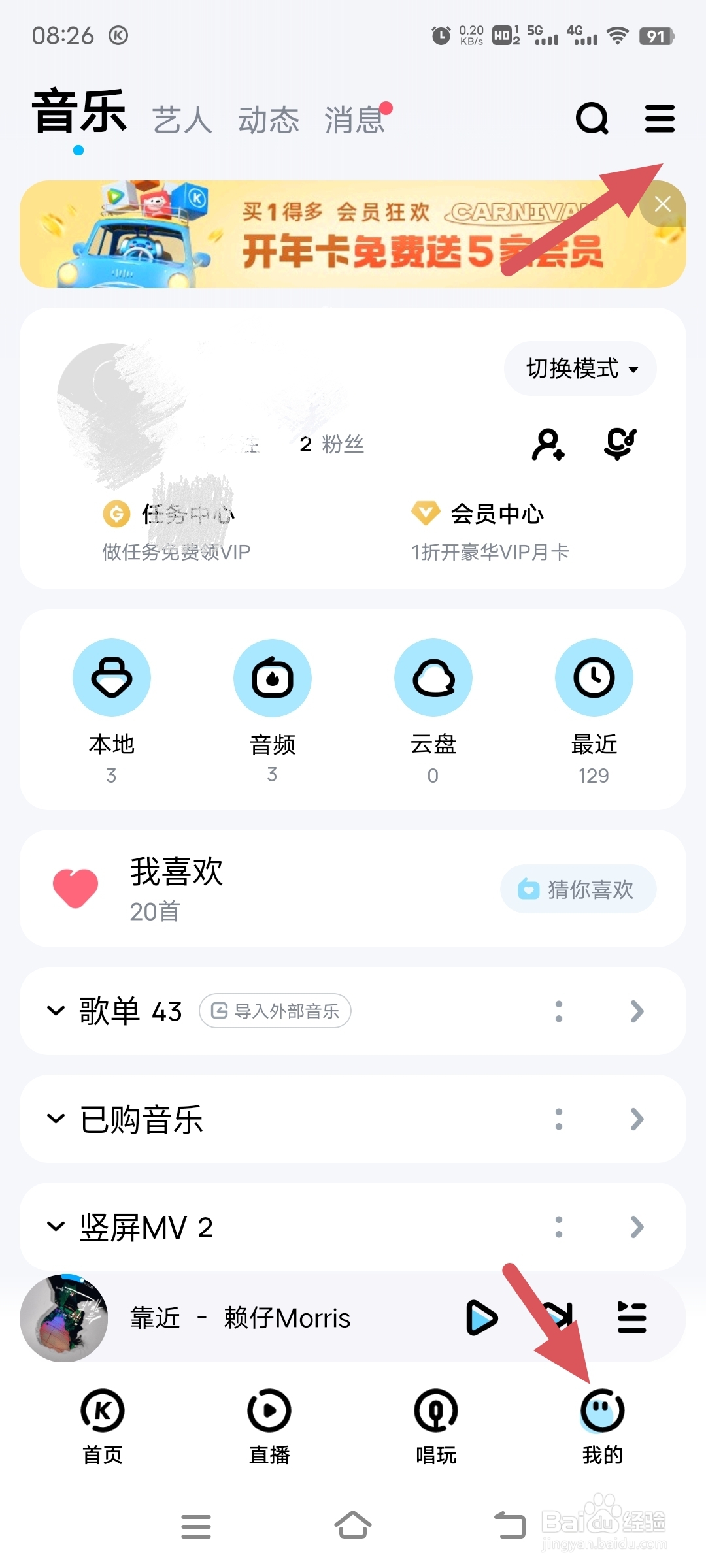706x1568 pixels.
Task: Open the 我喜欢 playlist
Action: click(176, 888)
